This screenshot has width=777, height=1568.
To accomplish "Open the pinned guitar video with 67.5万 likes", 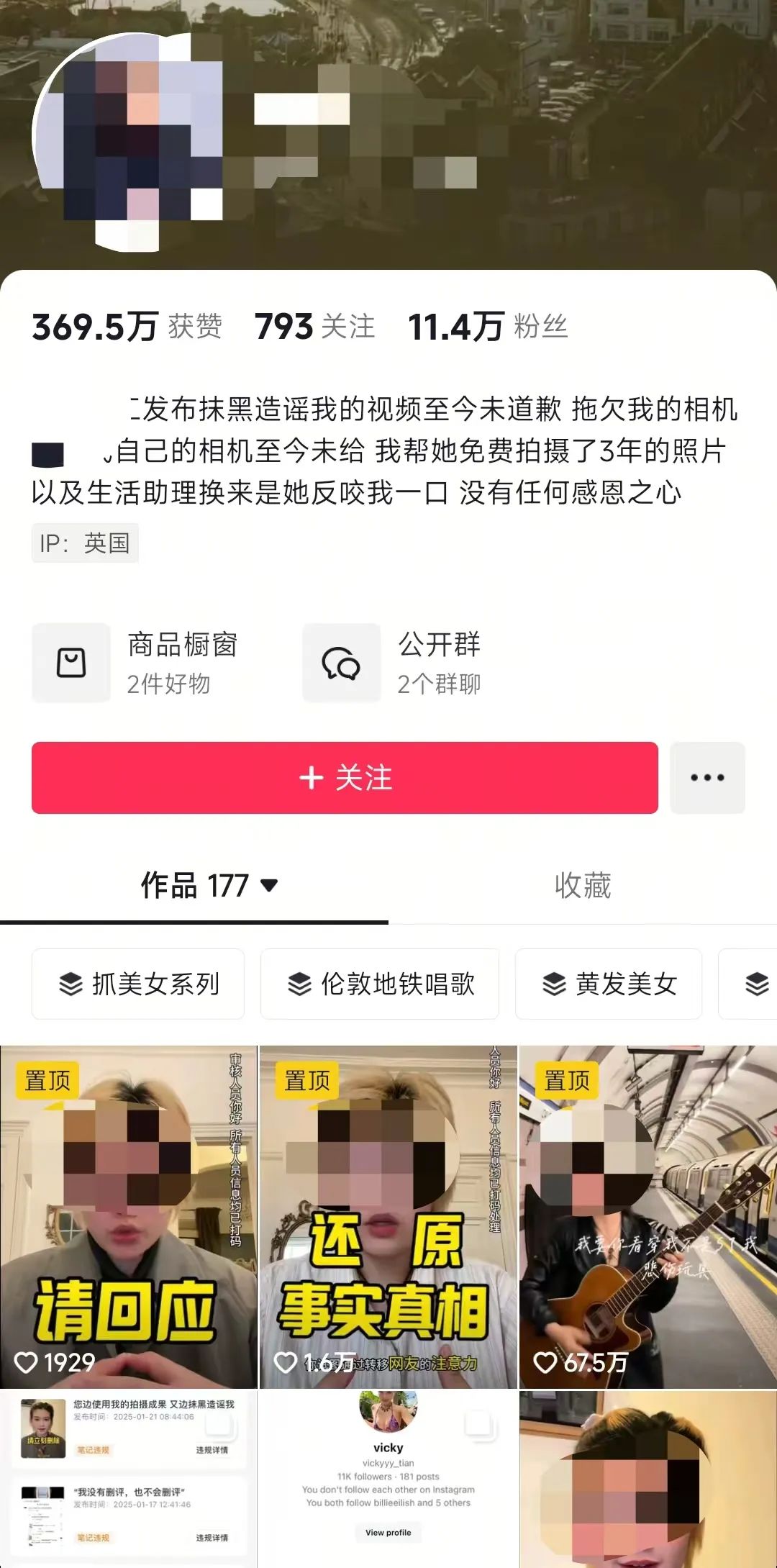I will [x=647, y=1216].
